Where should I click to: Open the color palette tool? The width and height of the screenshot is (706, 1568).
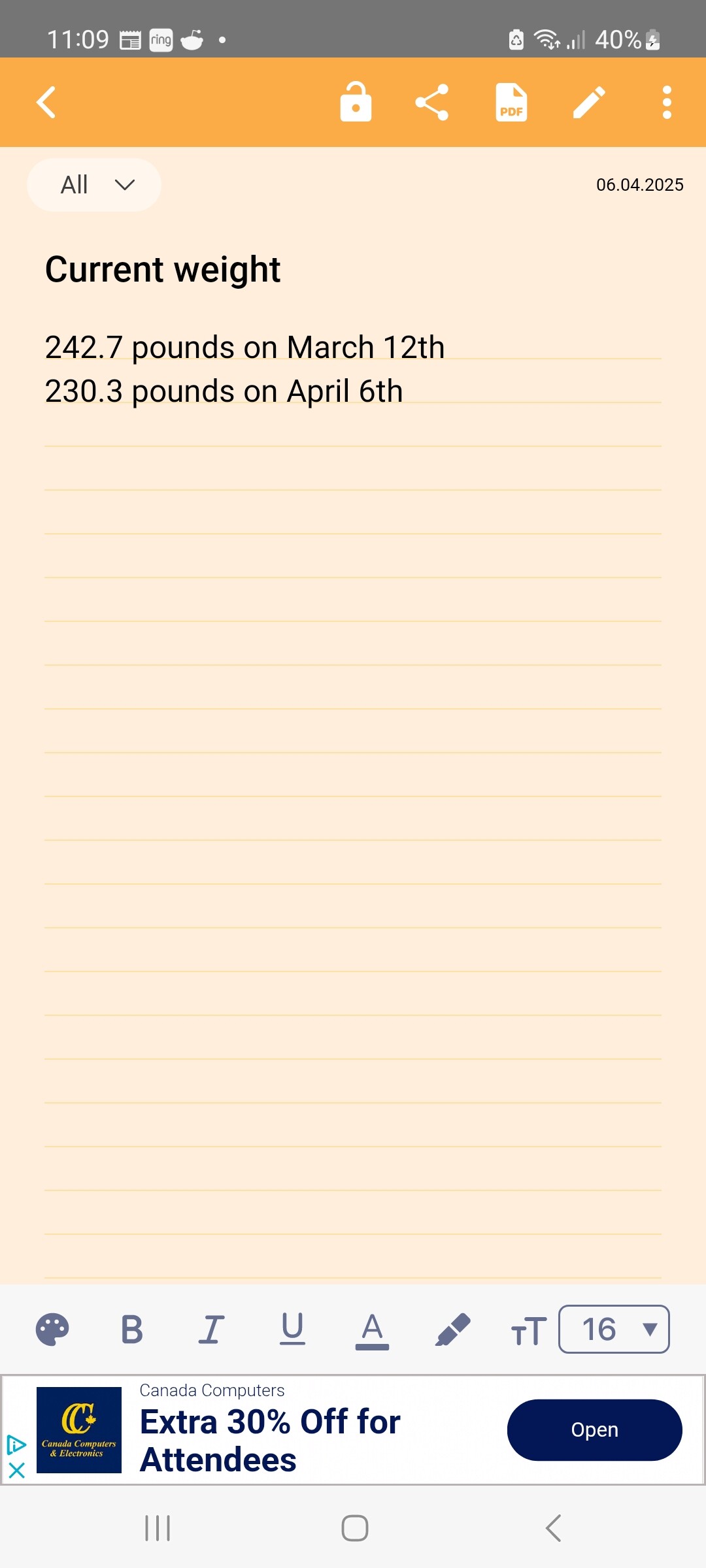(52, 1330)
